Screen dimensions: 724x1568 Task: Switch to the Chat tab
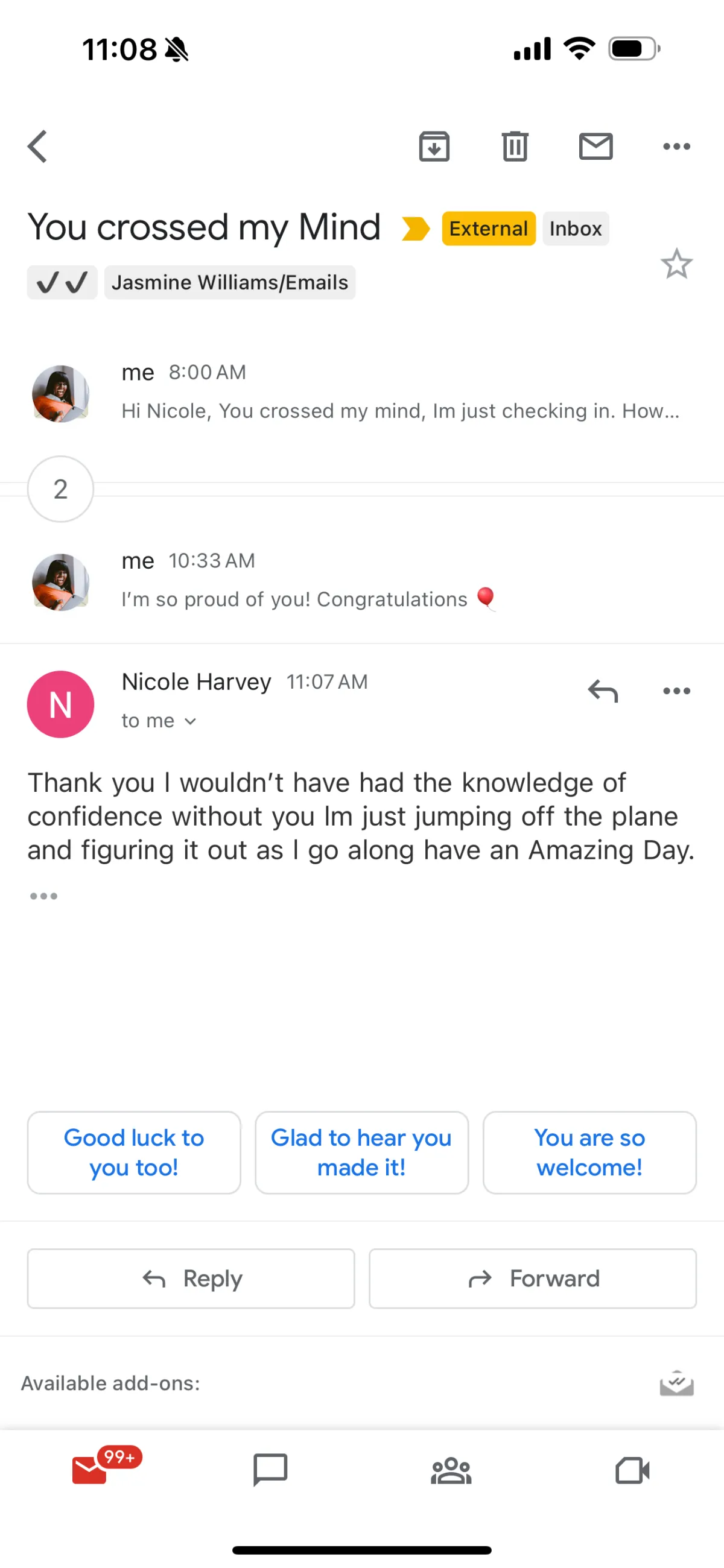tap(270, 1470)
